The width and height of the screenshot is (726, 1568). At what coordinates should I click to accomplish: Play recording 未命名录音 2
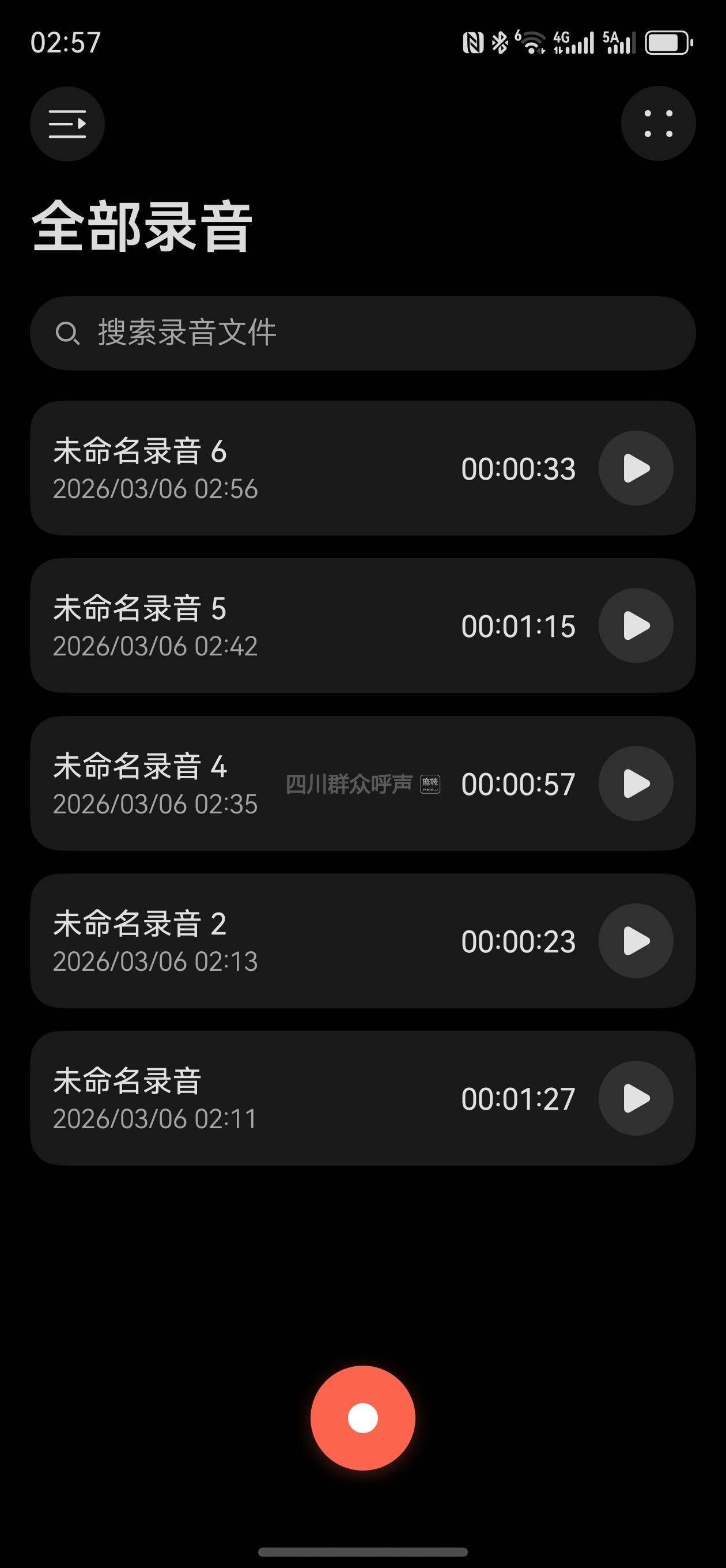(x=636, y=941)
